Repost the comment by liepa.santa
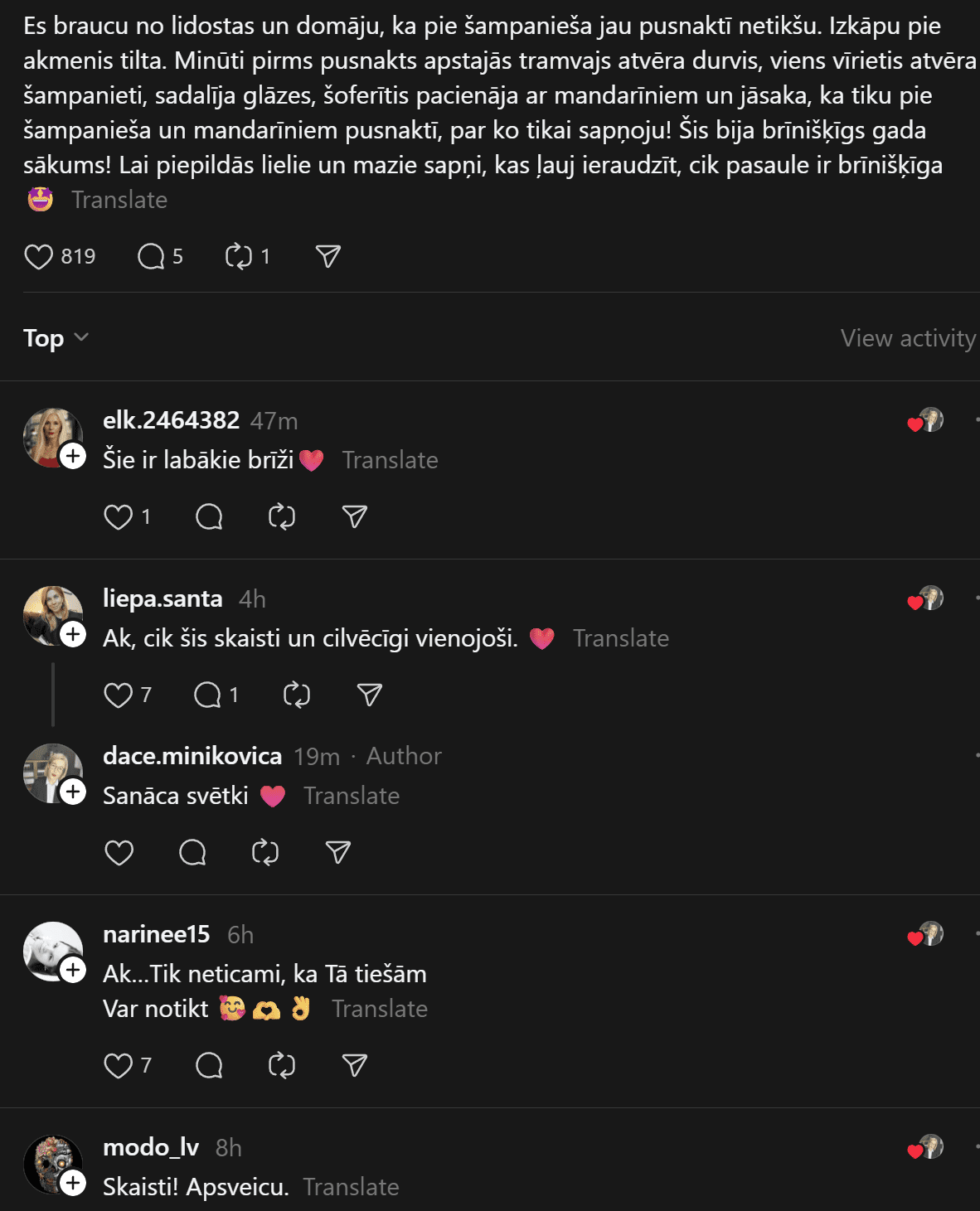This screenshot has width=980, height=1211. 296,695
